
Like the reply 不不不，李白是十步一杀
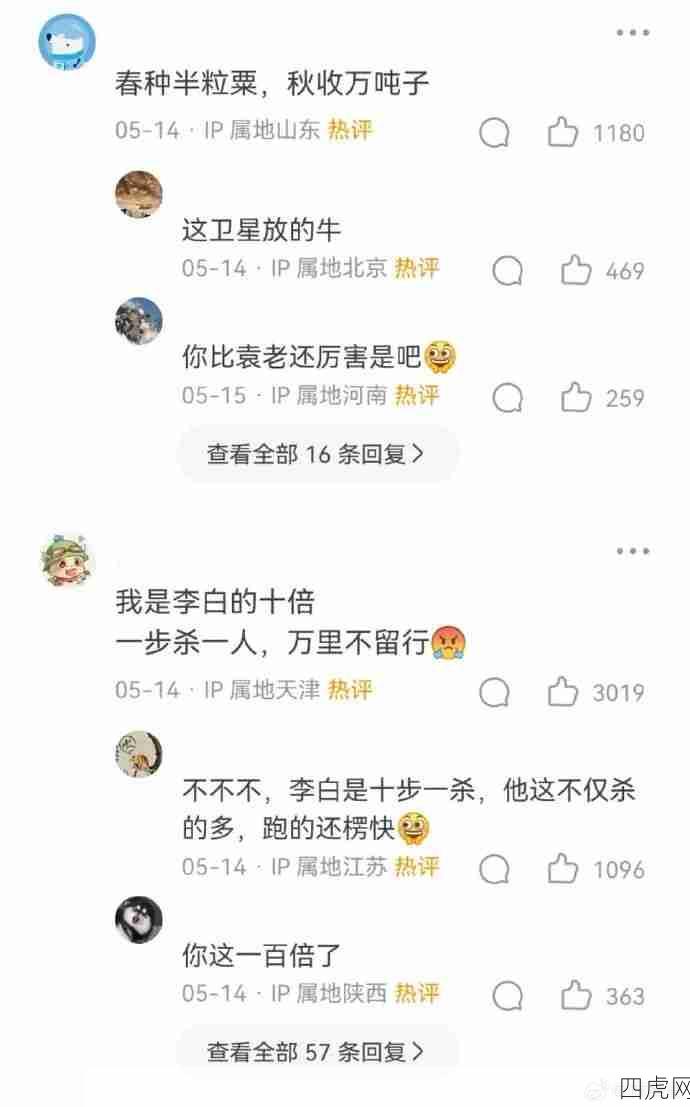tap(563, 868)
